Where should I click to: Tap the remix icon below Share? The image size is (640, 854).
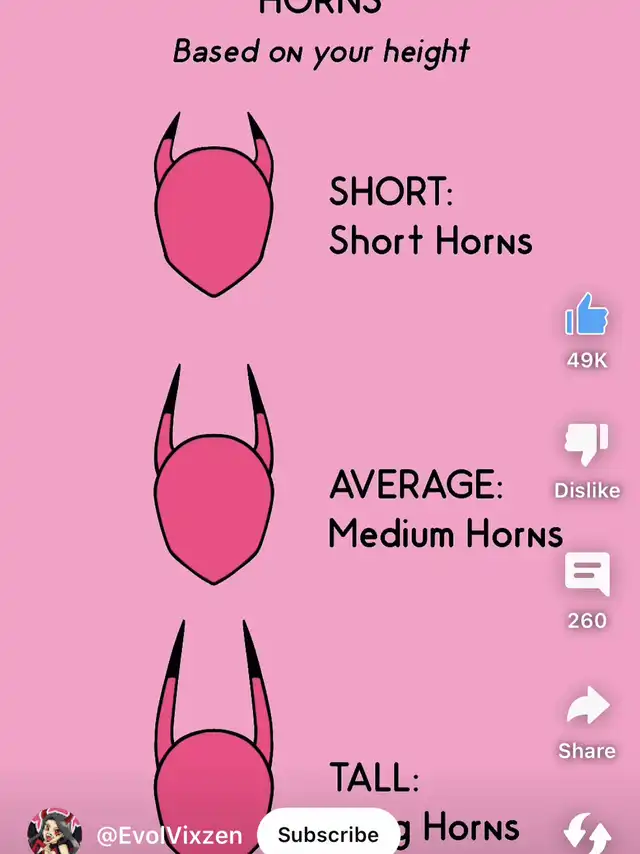(586, 832)
